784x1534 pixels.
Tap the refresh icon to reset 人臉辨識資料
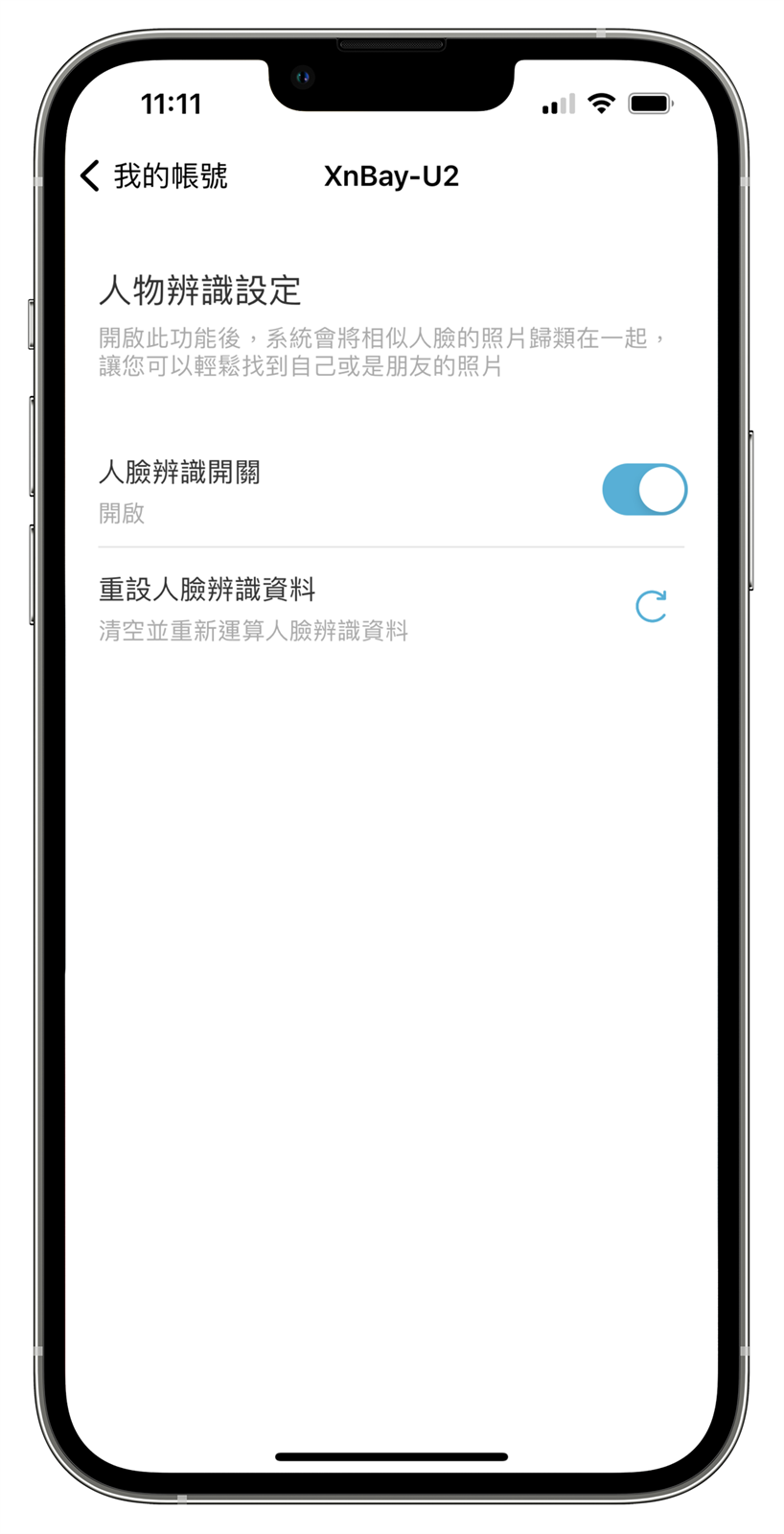651,606
